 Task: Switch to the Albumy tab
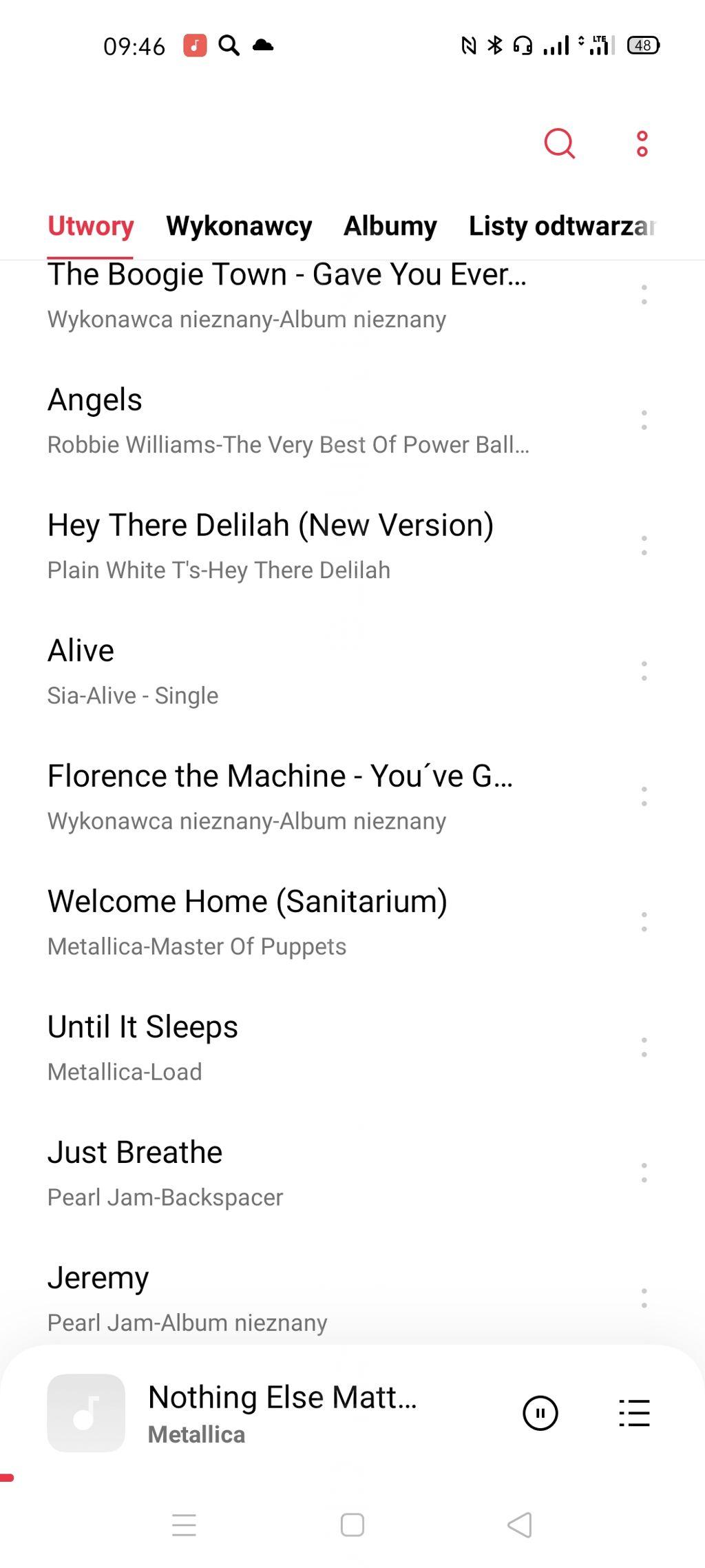point(390,226)
